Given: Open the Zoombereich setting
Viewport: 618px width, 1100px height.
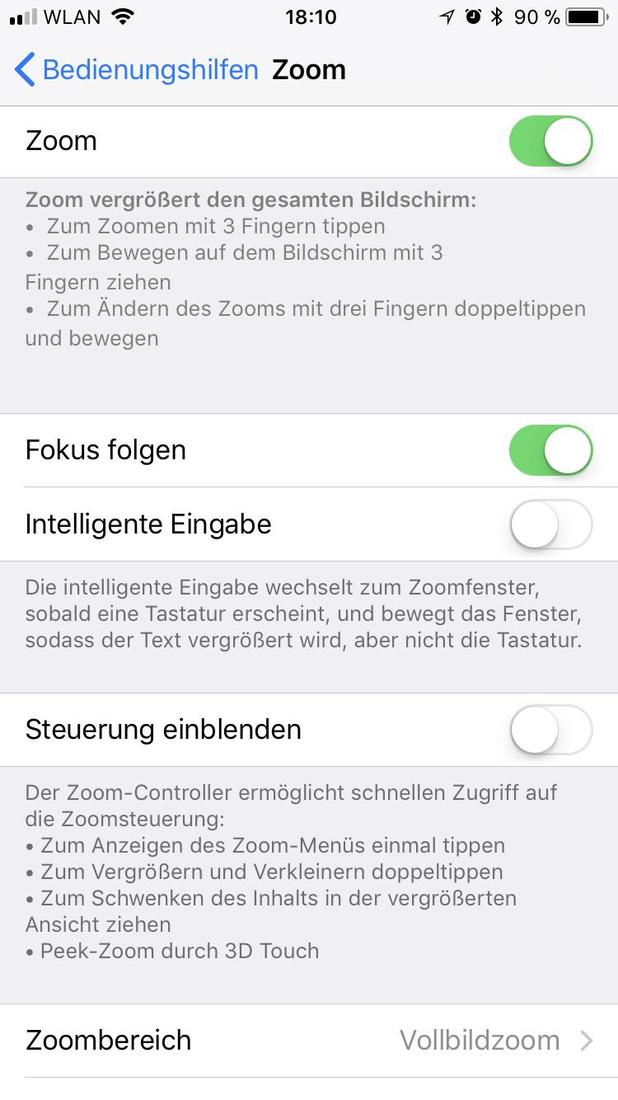Looking at the screenshot, I should (x=309, y=1040).
